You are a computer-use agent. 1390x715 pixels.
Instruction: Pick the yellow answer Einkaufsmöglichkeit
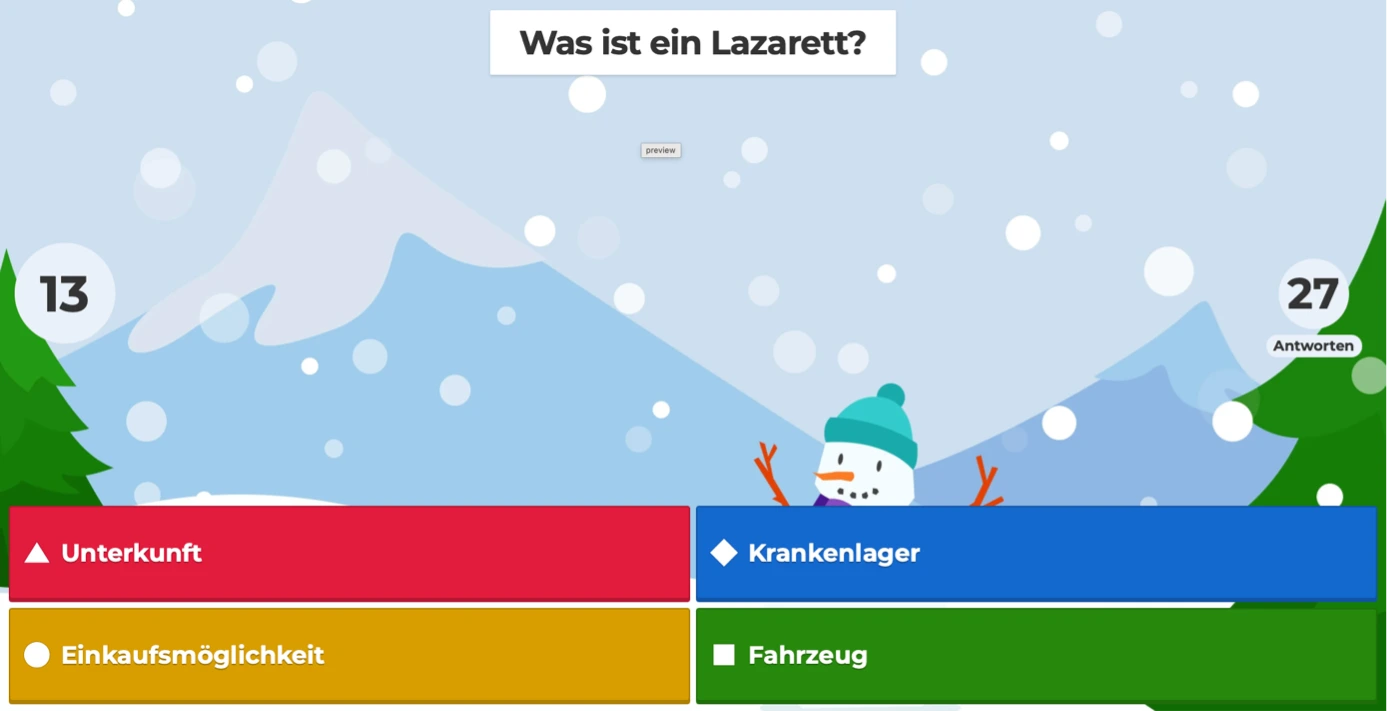click(349, 655)
